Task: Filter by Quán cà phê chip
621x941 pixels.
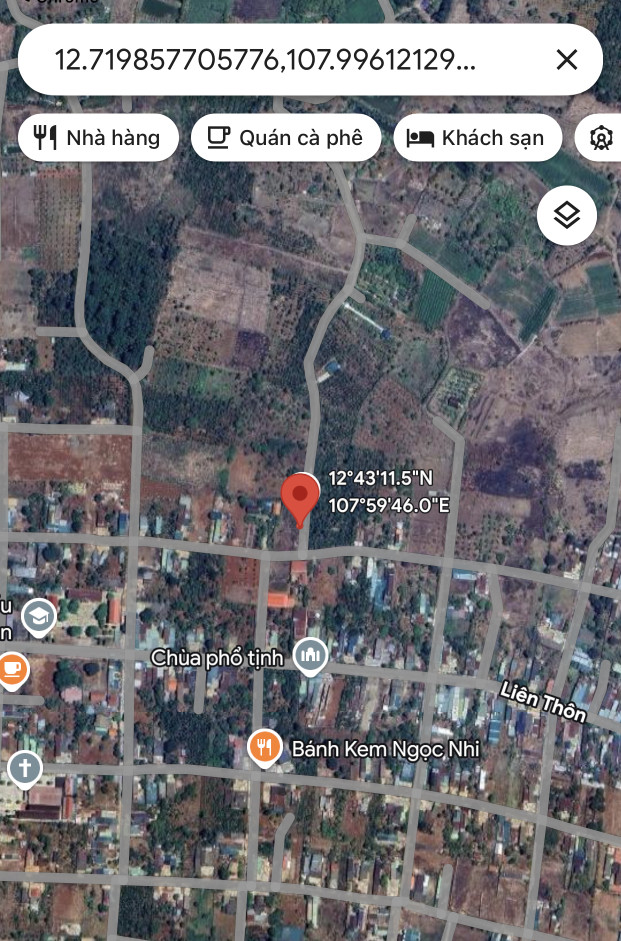Action: [286, 138]
